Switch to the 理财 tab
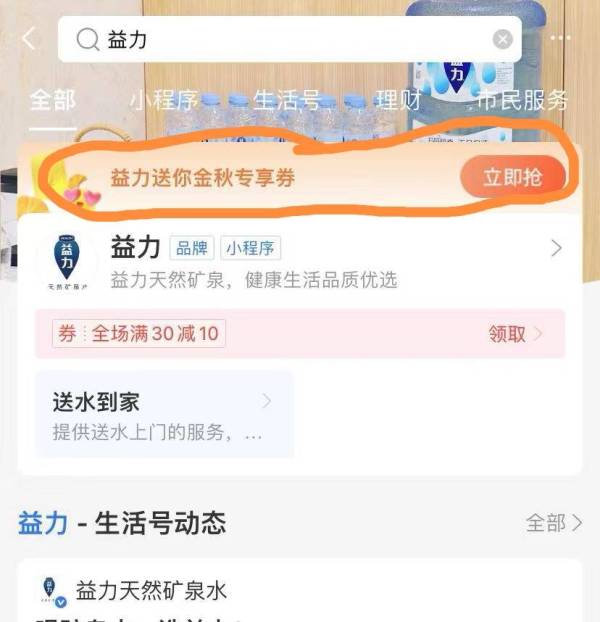The width and height of the screenshot is (600, 622). 398,100
